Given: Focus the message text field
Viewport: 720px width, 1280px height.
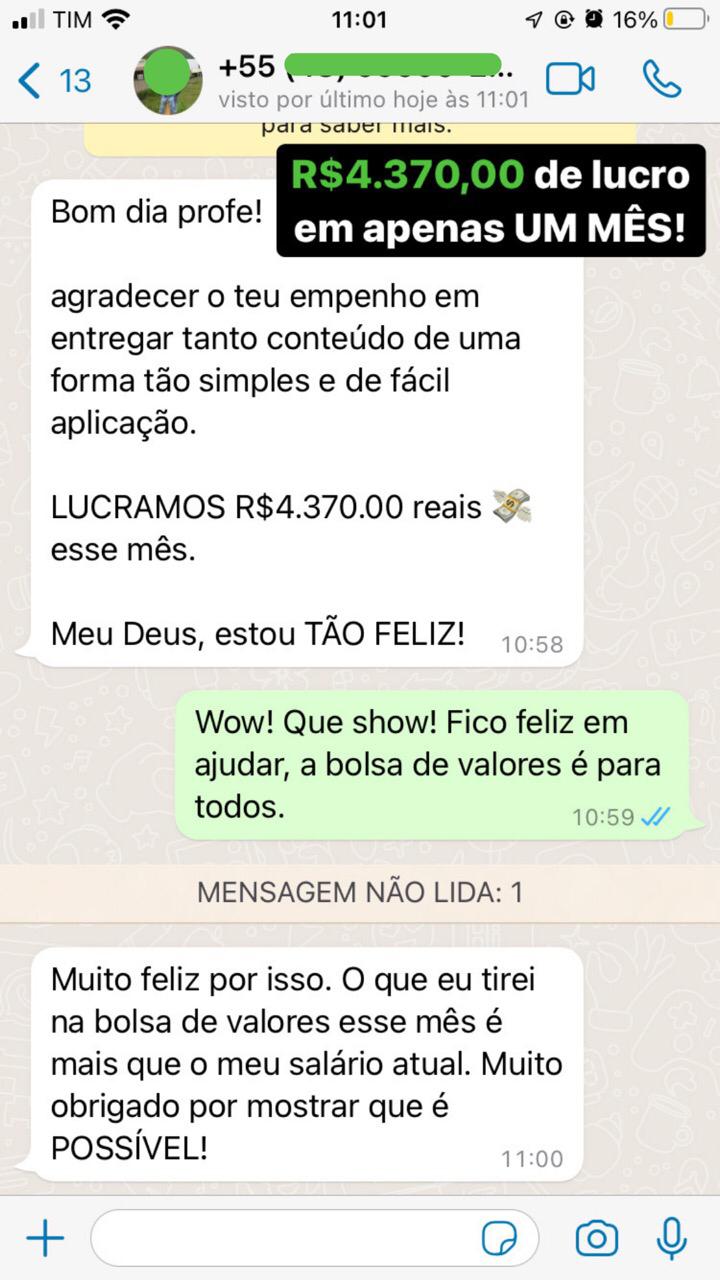Looking at the screenshot, I should (280, 1239).
